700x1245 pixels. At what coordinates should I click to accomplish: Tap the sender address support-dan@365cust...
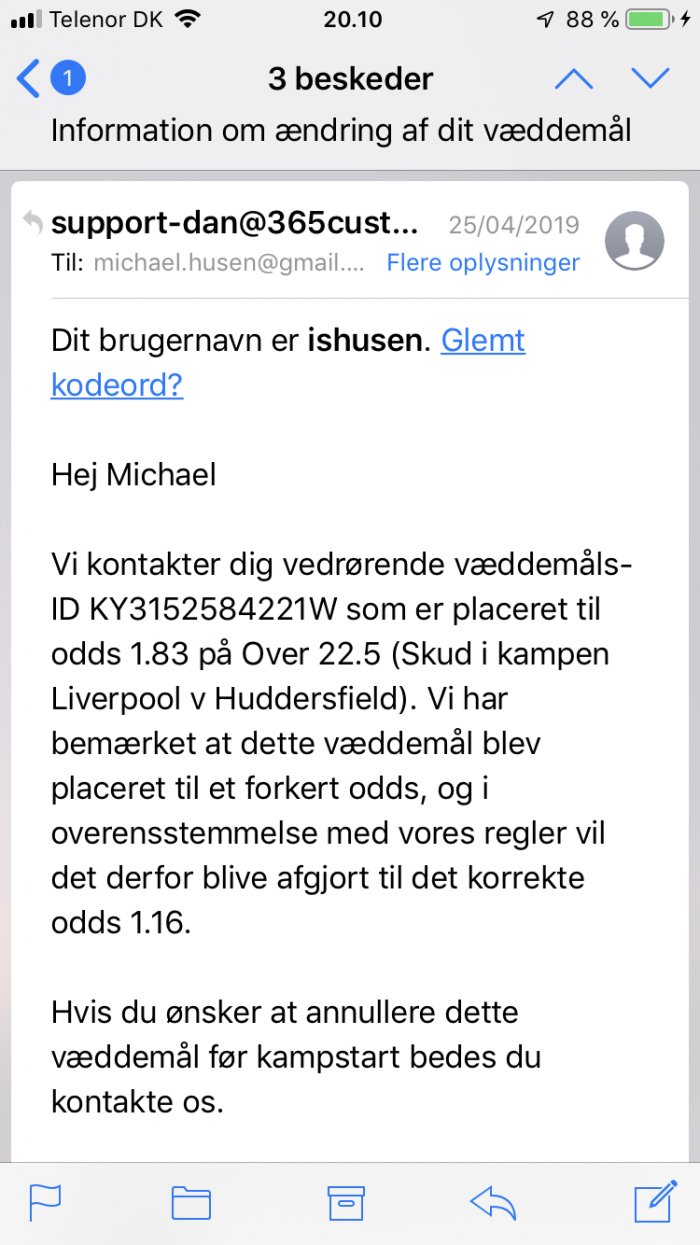(x=236, y=223)
